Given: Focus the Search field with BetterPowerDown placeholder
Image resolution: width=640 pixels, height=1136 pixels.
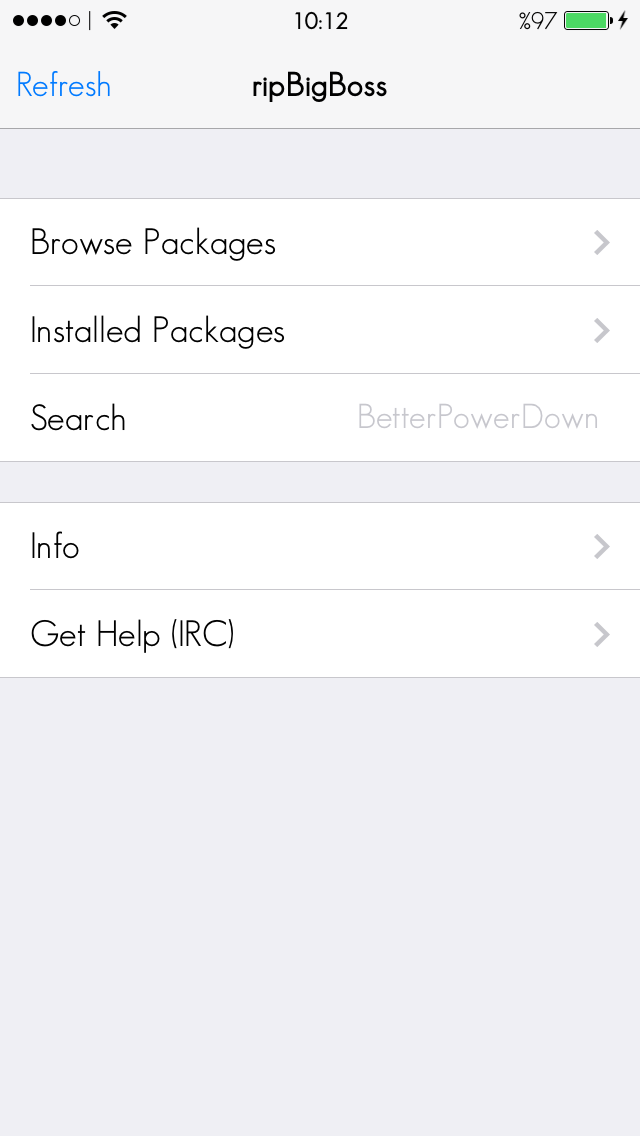Looking at the screenshot, I should [320, 418].
